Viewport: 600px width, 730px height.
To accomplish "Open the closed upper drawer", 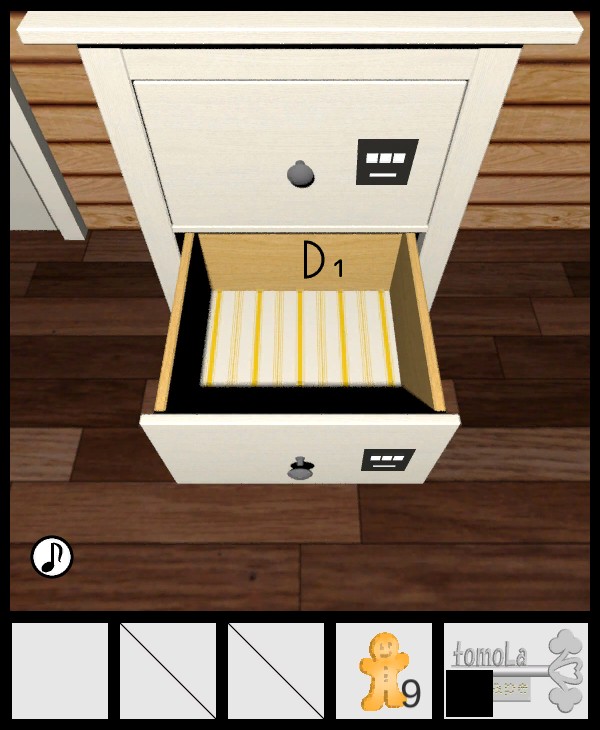I will tap(299, 172).
